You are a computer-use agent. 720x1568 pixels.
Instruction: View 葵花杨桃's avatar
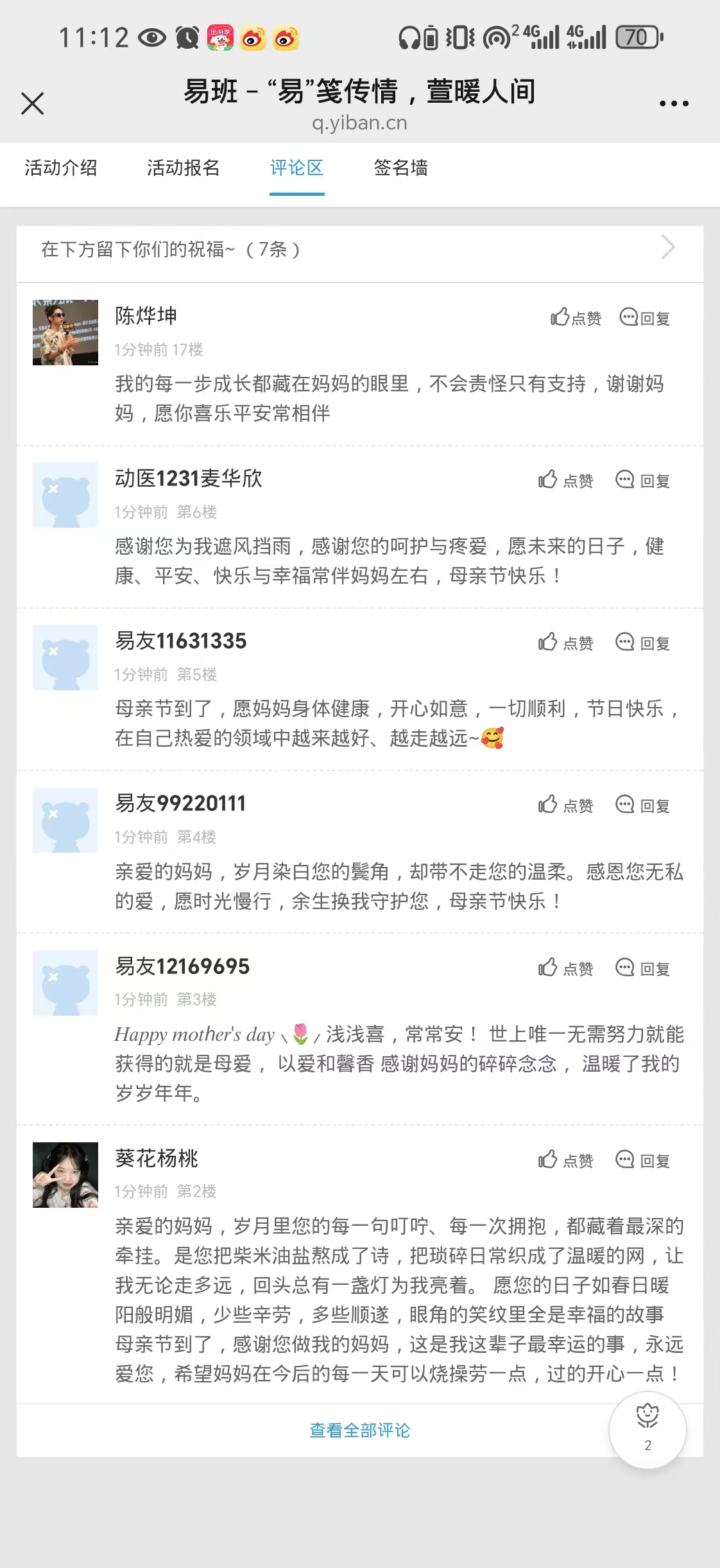click(x=65, y=1175)
